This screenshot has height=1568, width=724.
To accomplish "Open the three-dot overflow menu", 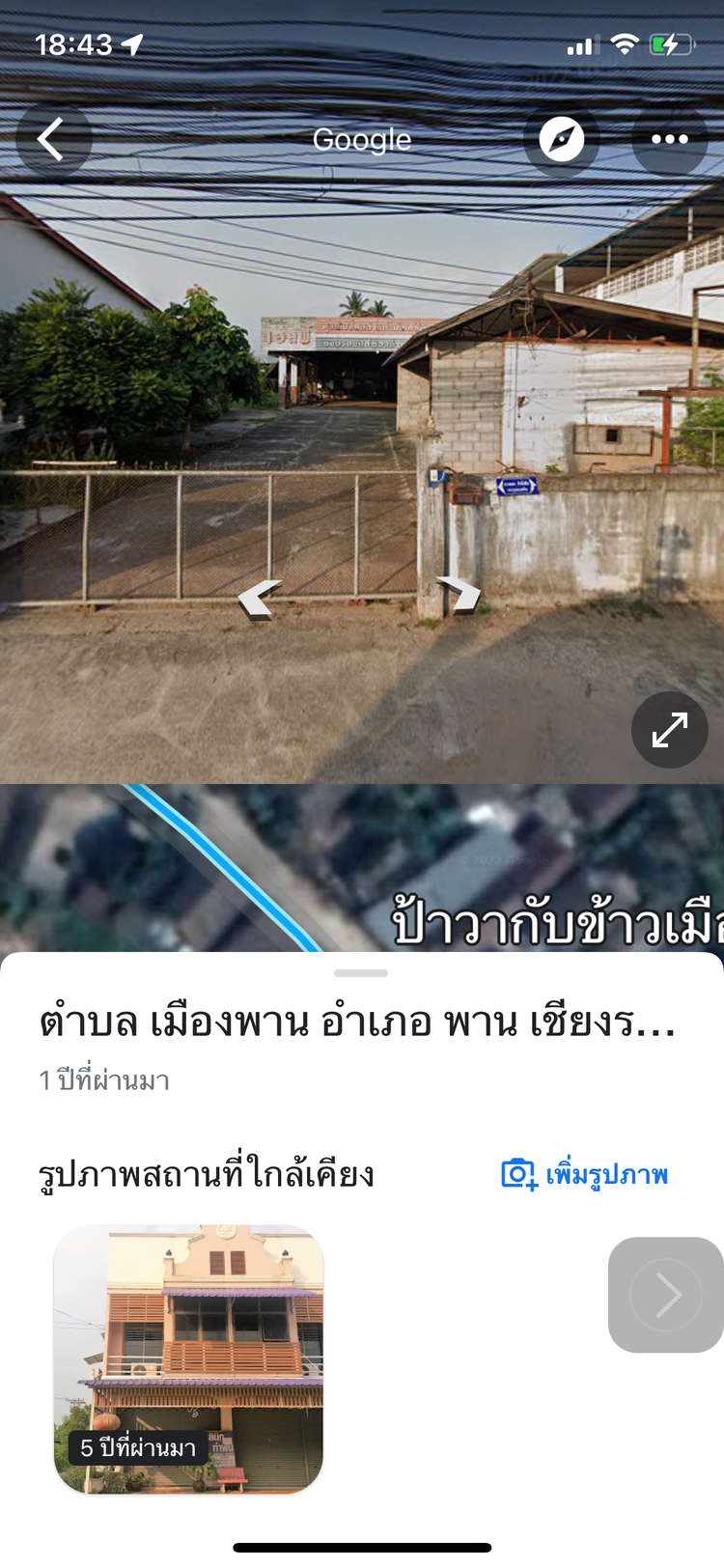I will (669, 140).
